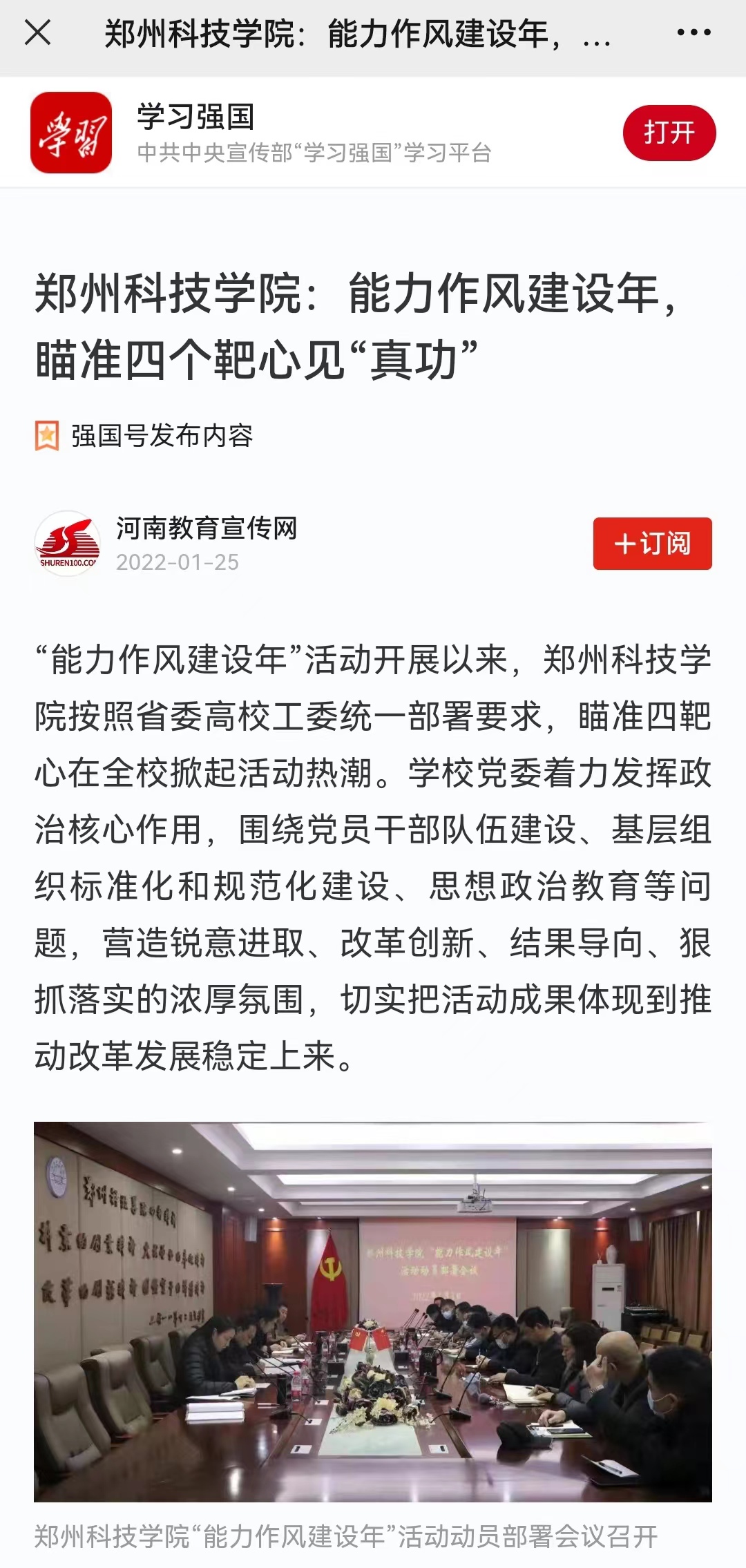Screen dimensions: 746x1568
Task: Subscribe with the 订阅 button
Action: pos(652,544)
